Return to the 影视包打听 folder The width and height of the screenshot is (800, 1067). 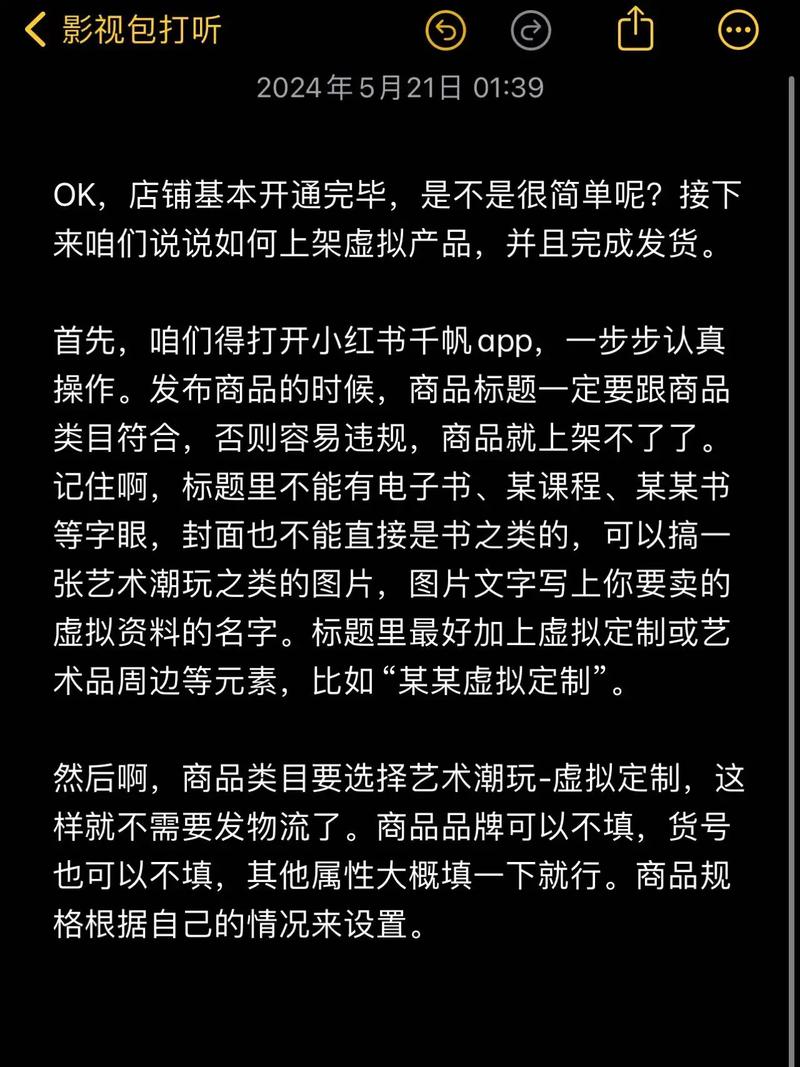coord(120,28)
